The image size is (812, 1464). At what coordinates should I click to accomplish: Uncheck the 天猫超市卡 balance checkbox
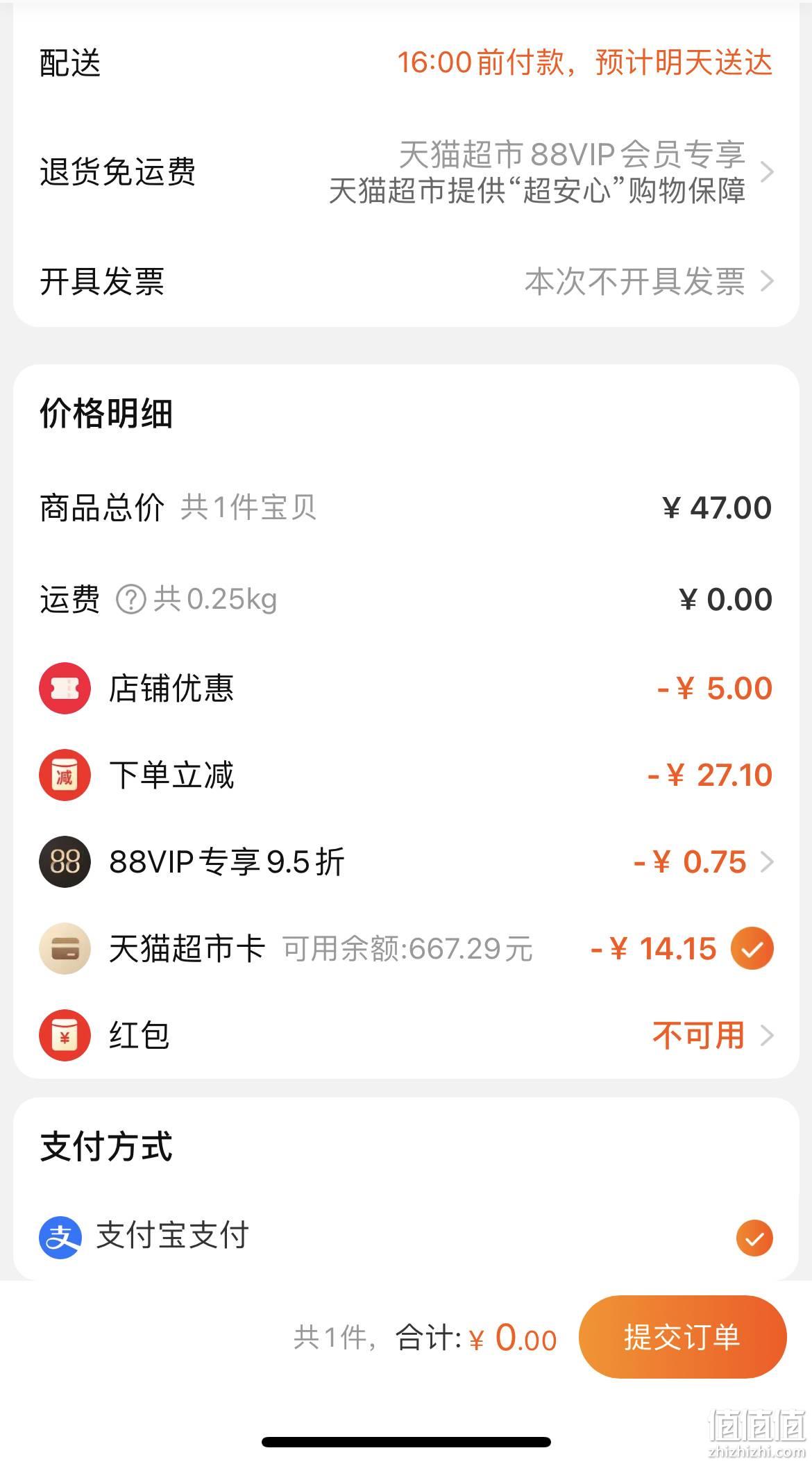pos(752,948)
